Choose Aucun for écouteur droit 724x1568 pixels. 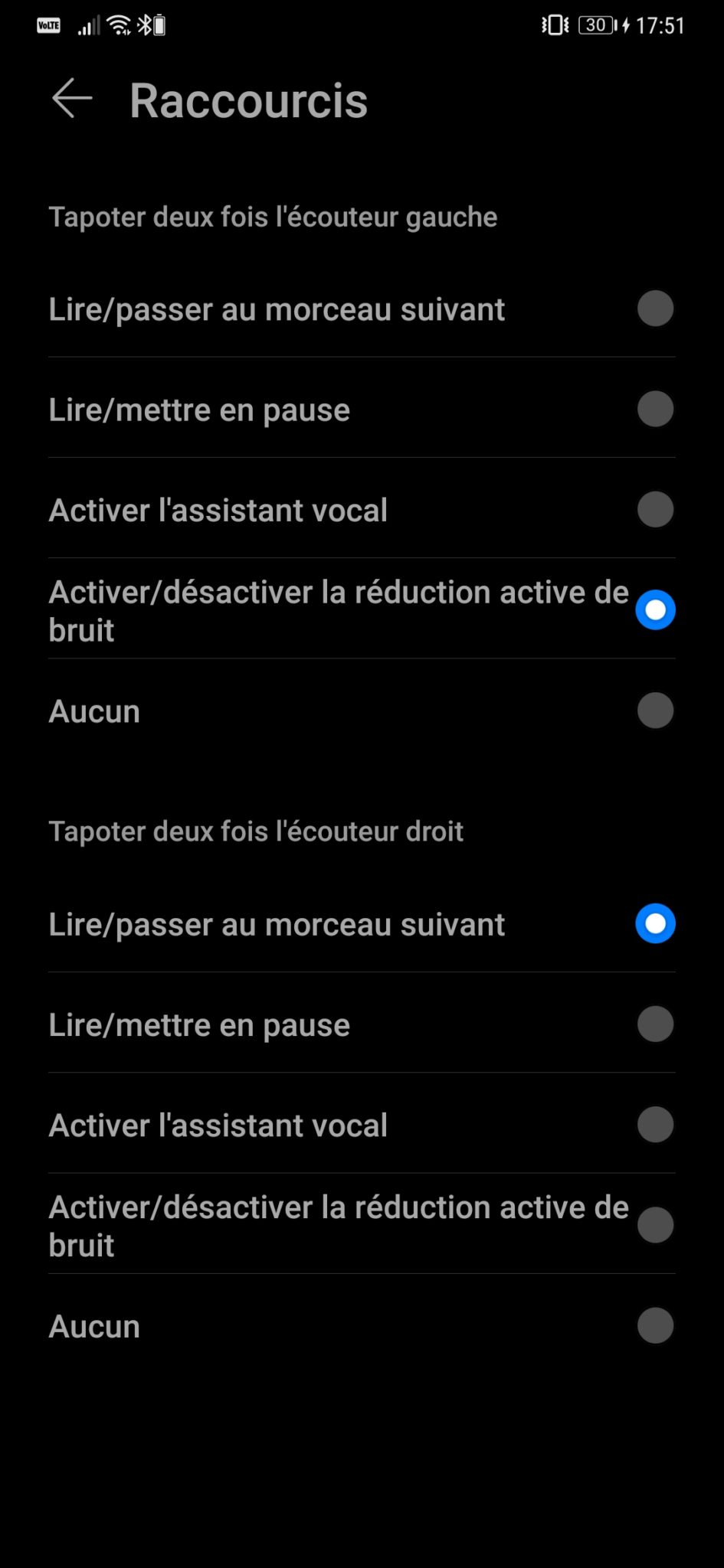(x=654, y=1325)
